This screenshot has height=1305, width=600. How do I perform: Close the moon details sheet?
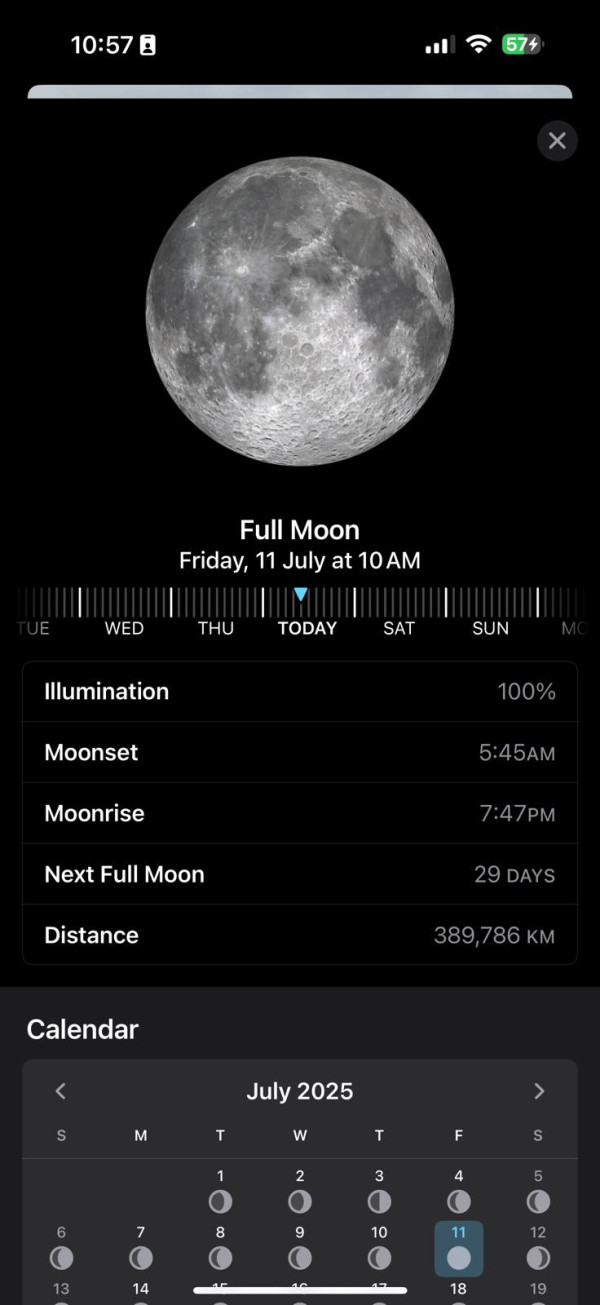coord(557,141)
